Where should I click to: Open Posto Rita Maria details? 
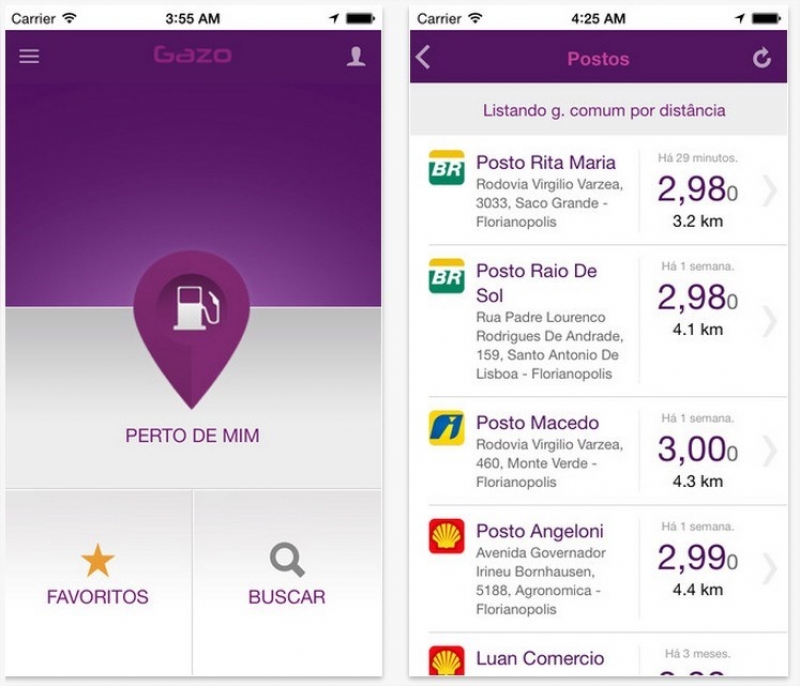pyautogui.click(x=600, y=190)
